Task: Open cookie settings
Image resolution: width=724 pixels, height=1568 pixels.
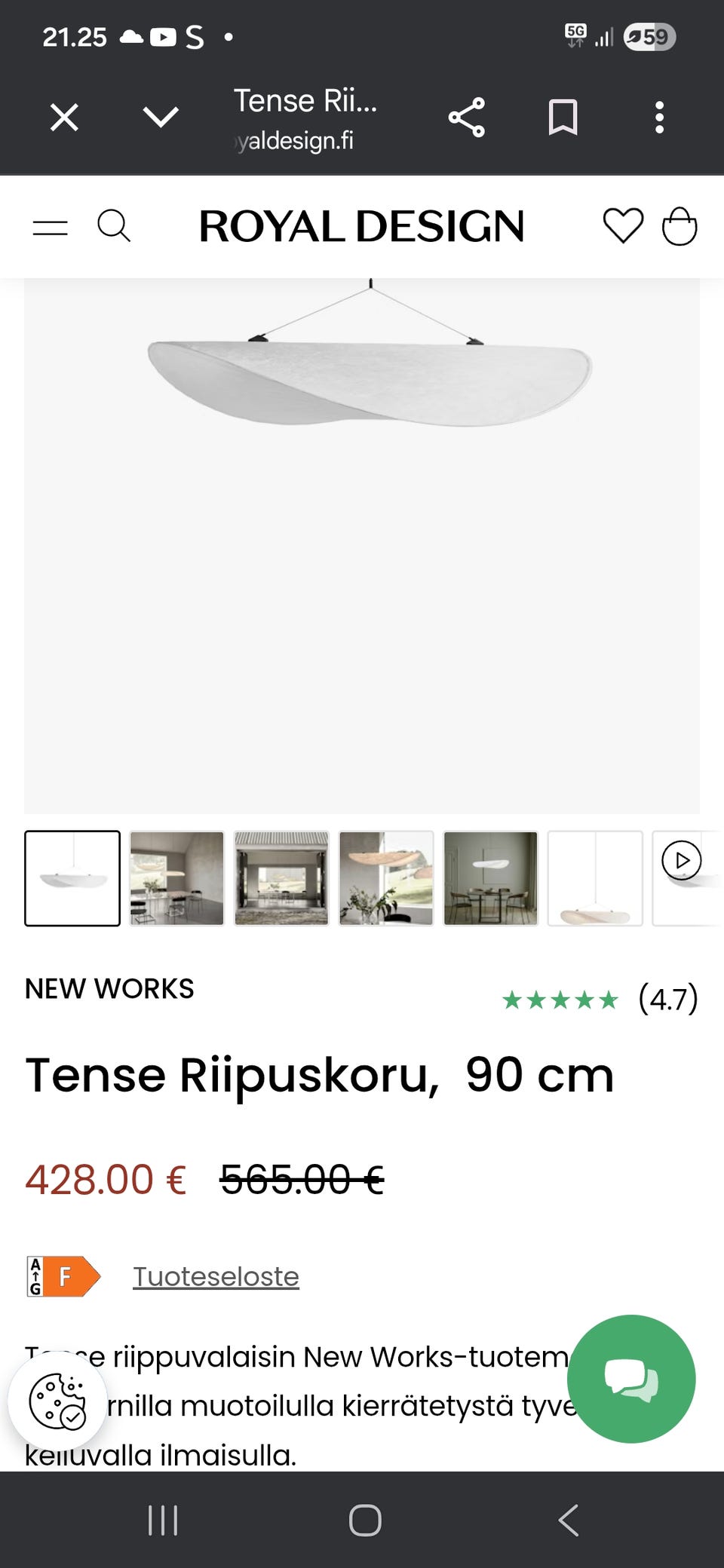Action: (57, 1401)
